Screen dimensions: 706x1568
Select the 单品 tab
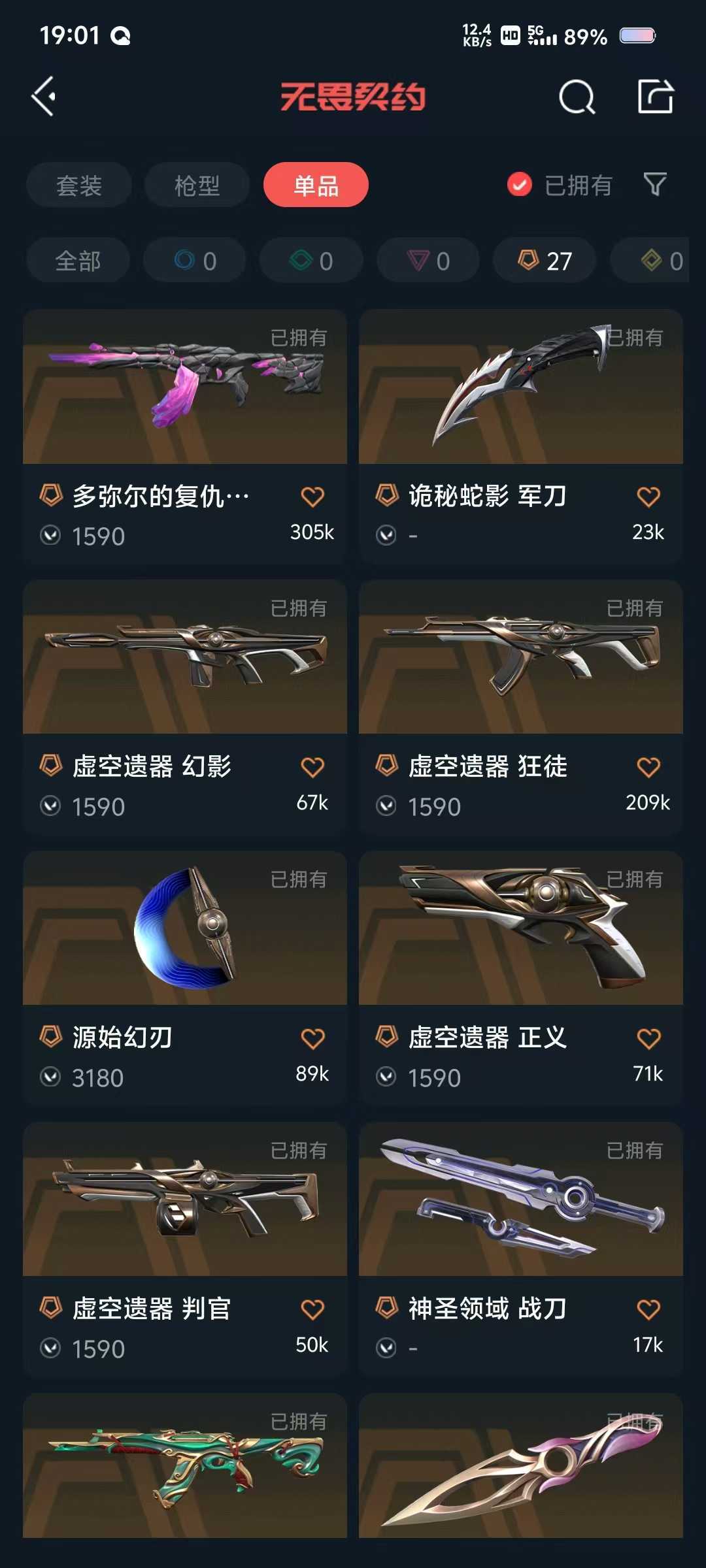tap(316, 186)
